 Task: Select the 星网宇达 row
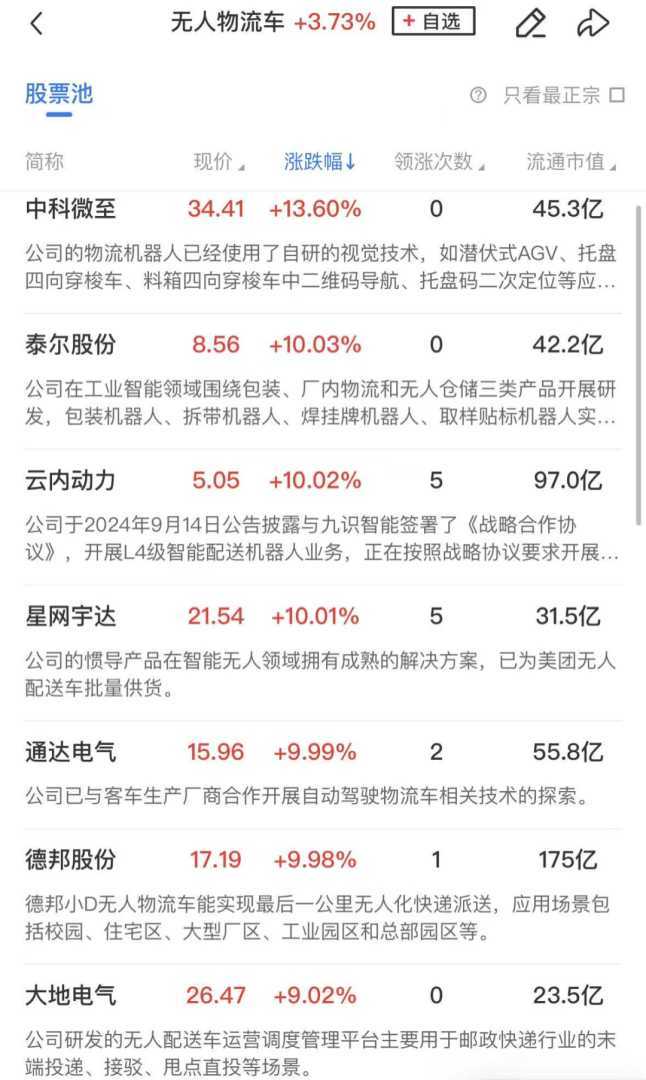point(71,616)
